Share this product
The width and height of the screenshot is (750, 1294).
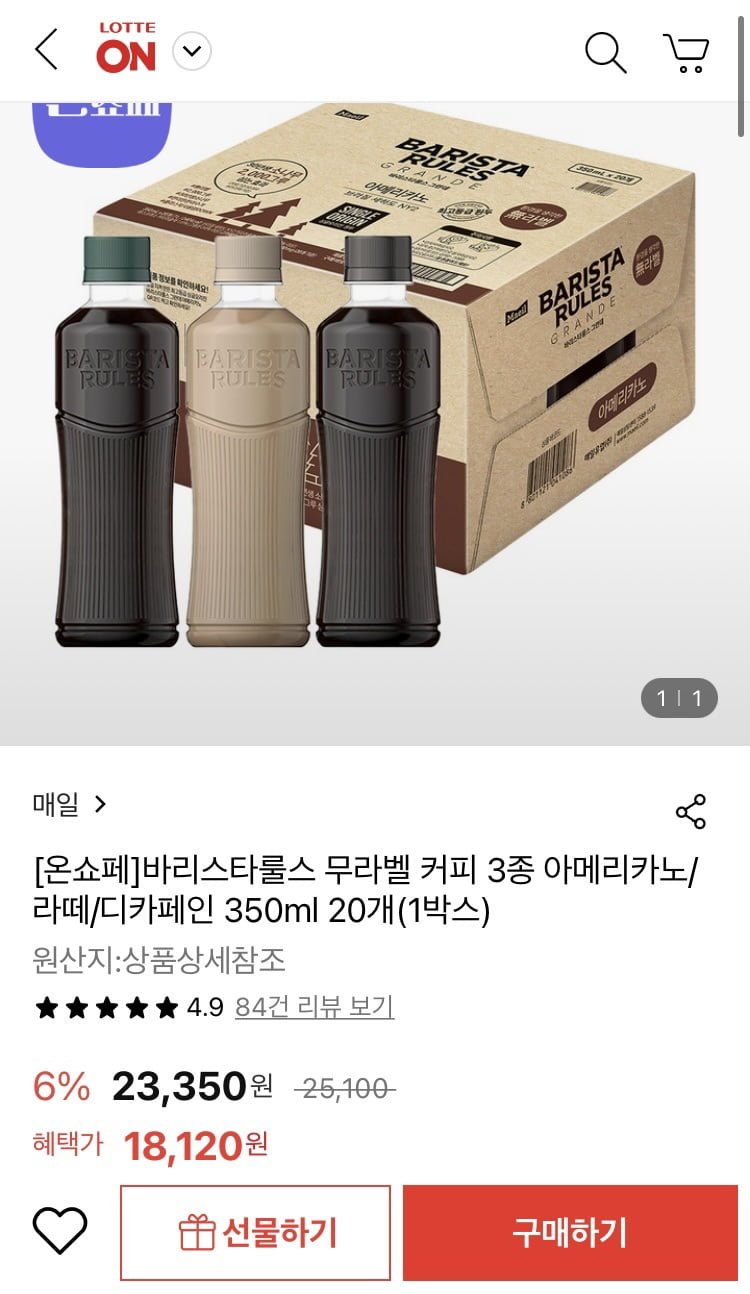[691, 811]
